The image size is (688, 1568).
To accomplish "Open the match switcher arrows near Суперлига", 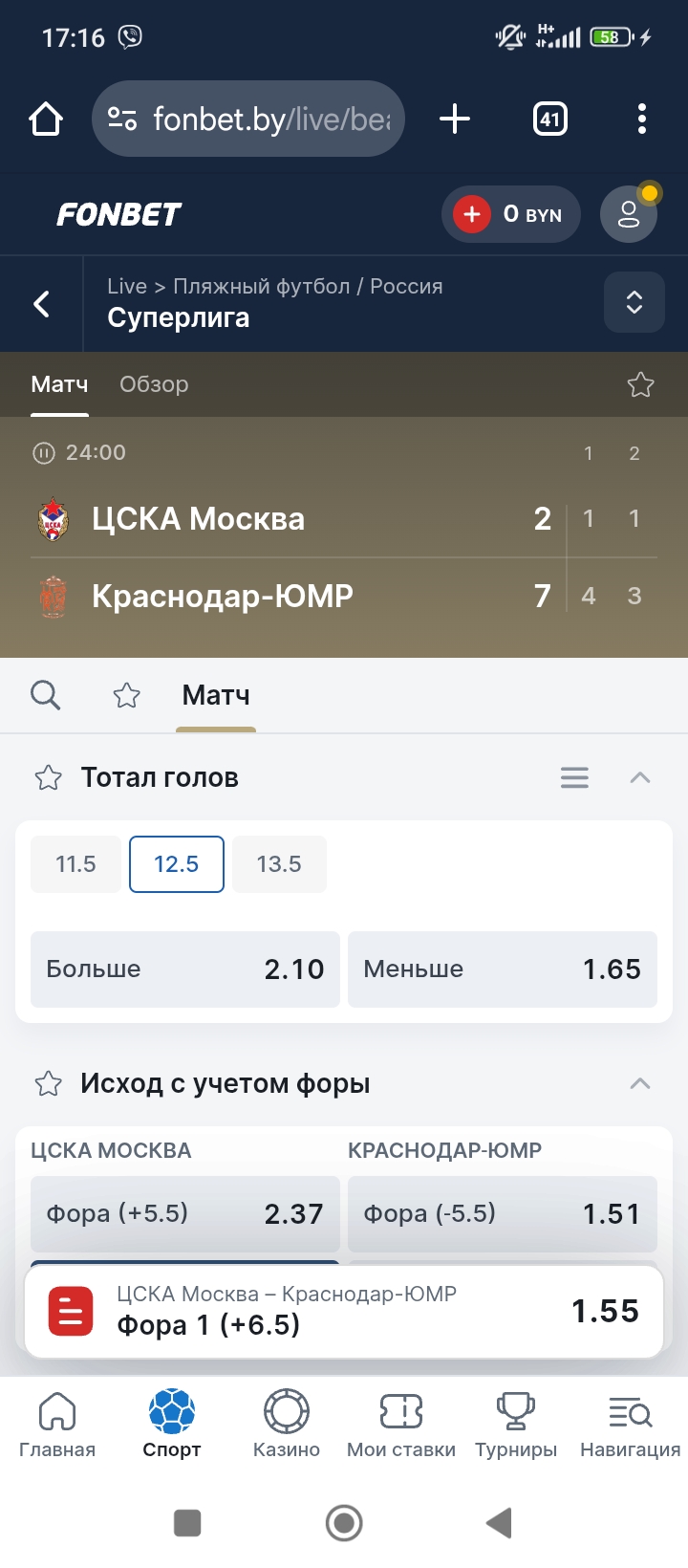I will [x=634, y=302].
